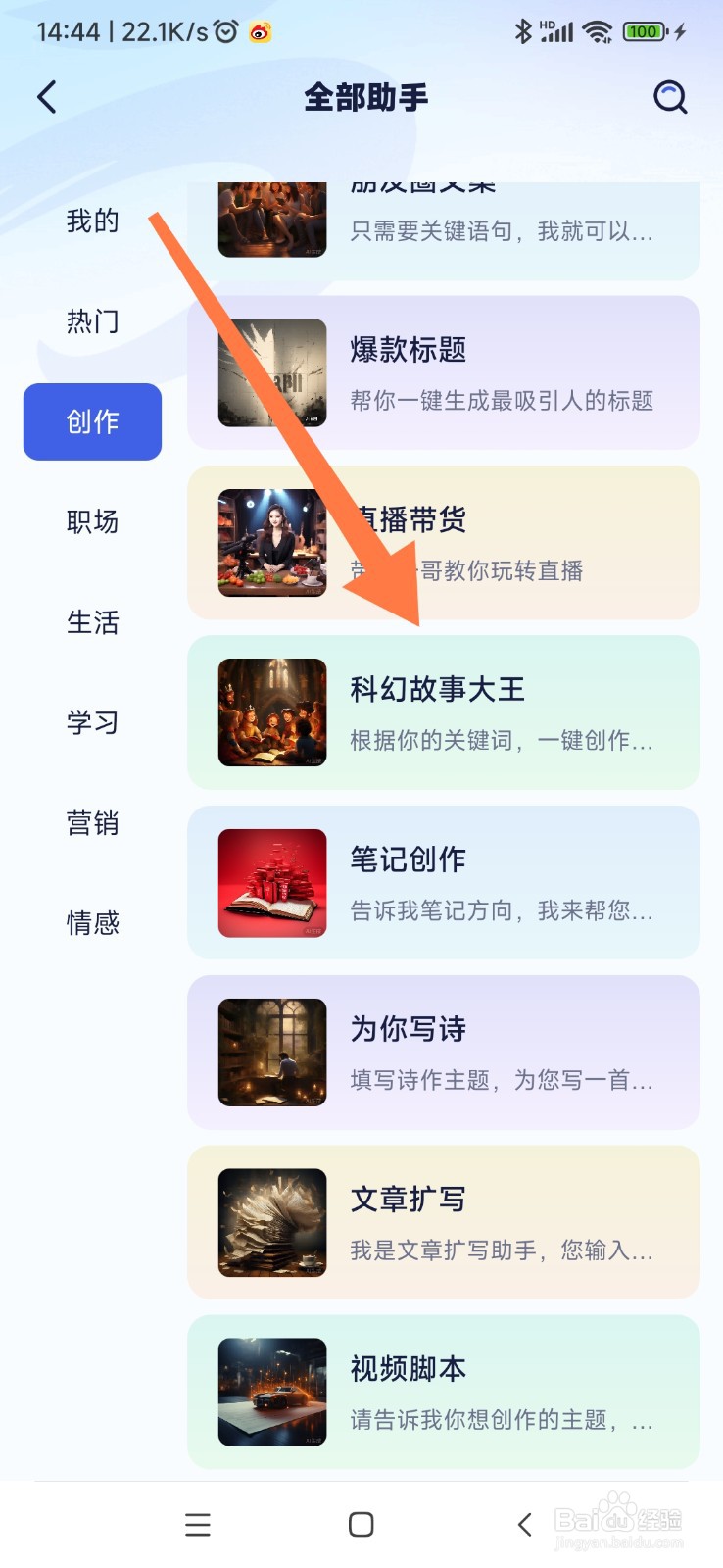Tap the 爆款标题 assistant cover image
This screenshot has width=723, height=1568.
coord(271,372)
